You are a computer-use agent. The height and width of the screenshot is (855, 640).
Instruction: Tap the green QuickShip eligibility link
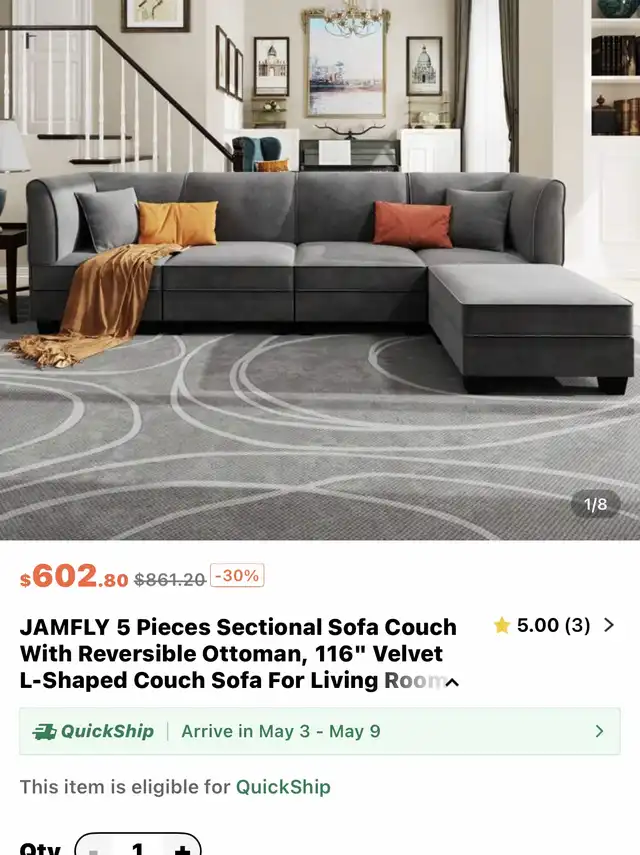point(283,787)
